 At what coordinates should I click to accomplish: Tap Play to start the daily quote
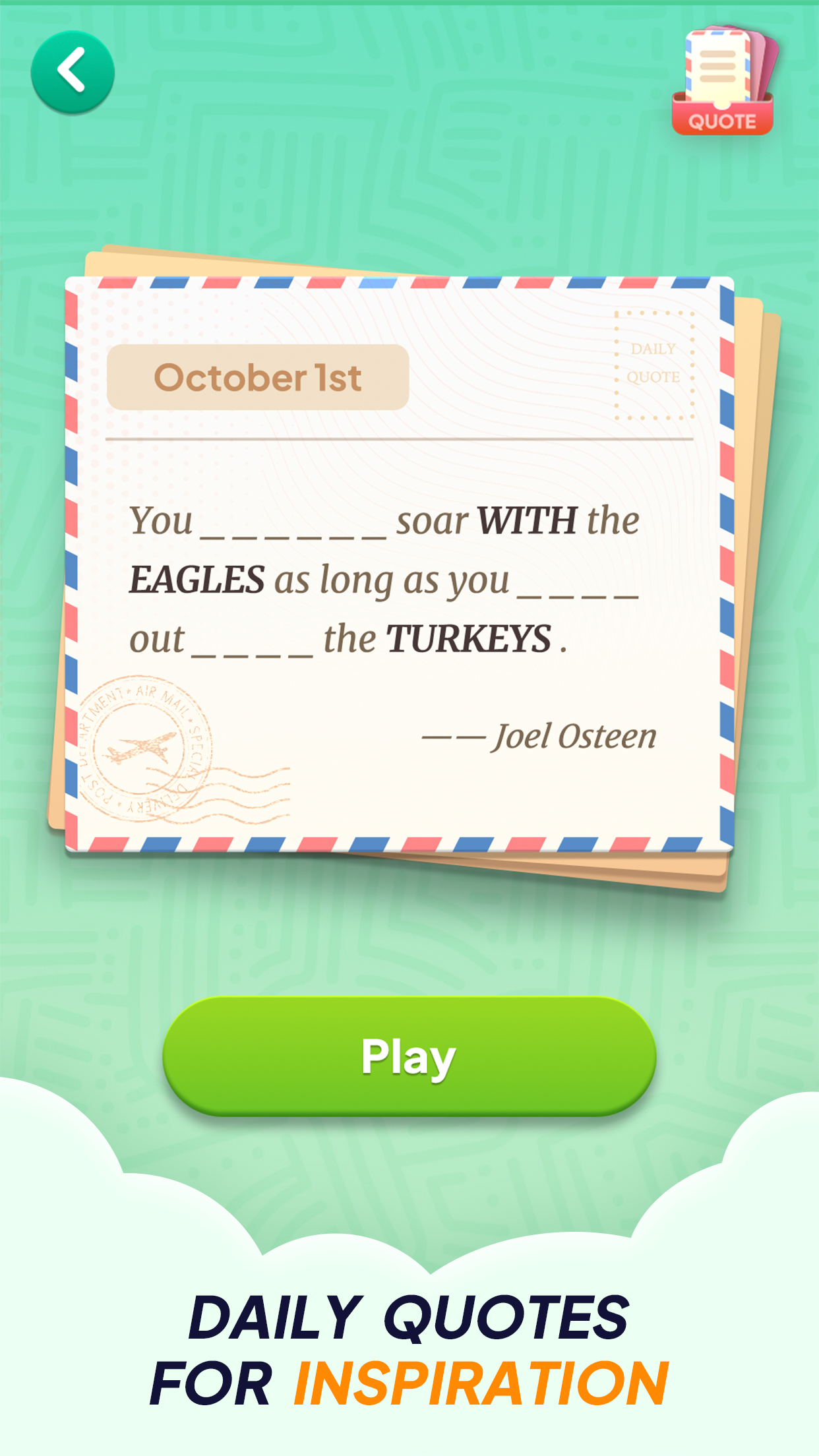pyautogui.click(x=409, y=1056)
